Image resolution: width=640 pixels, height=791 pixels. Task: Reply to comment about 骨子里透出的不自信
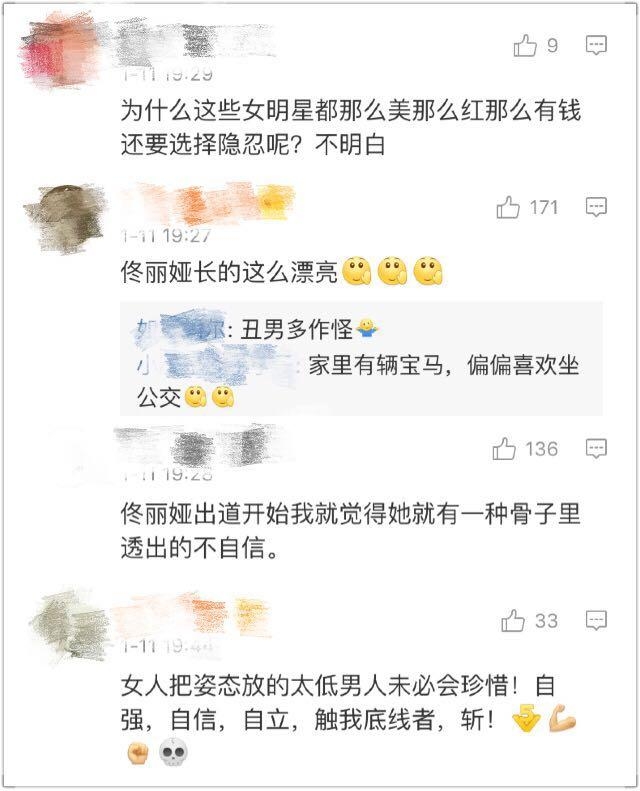tap(596, 449)
